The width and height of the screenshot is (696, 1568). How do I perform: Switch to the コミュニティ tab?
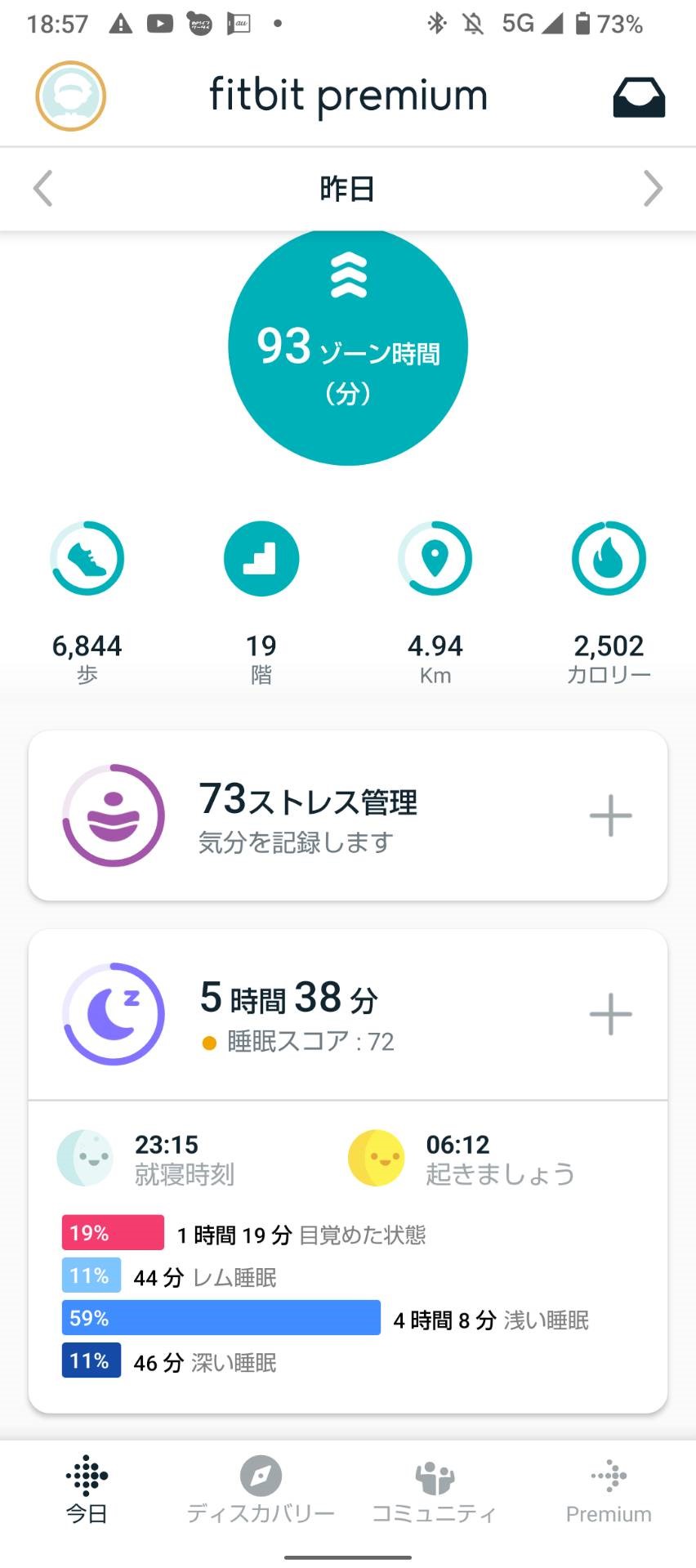pyautogui.click(x=435, y=1490)
